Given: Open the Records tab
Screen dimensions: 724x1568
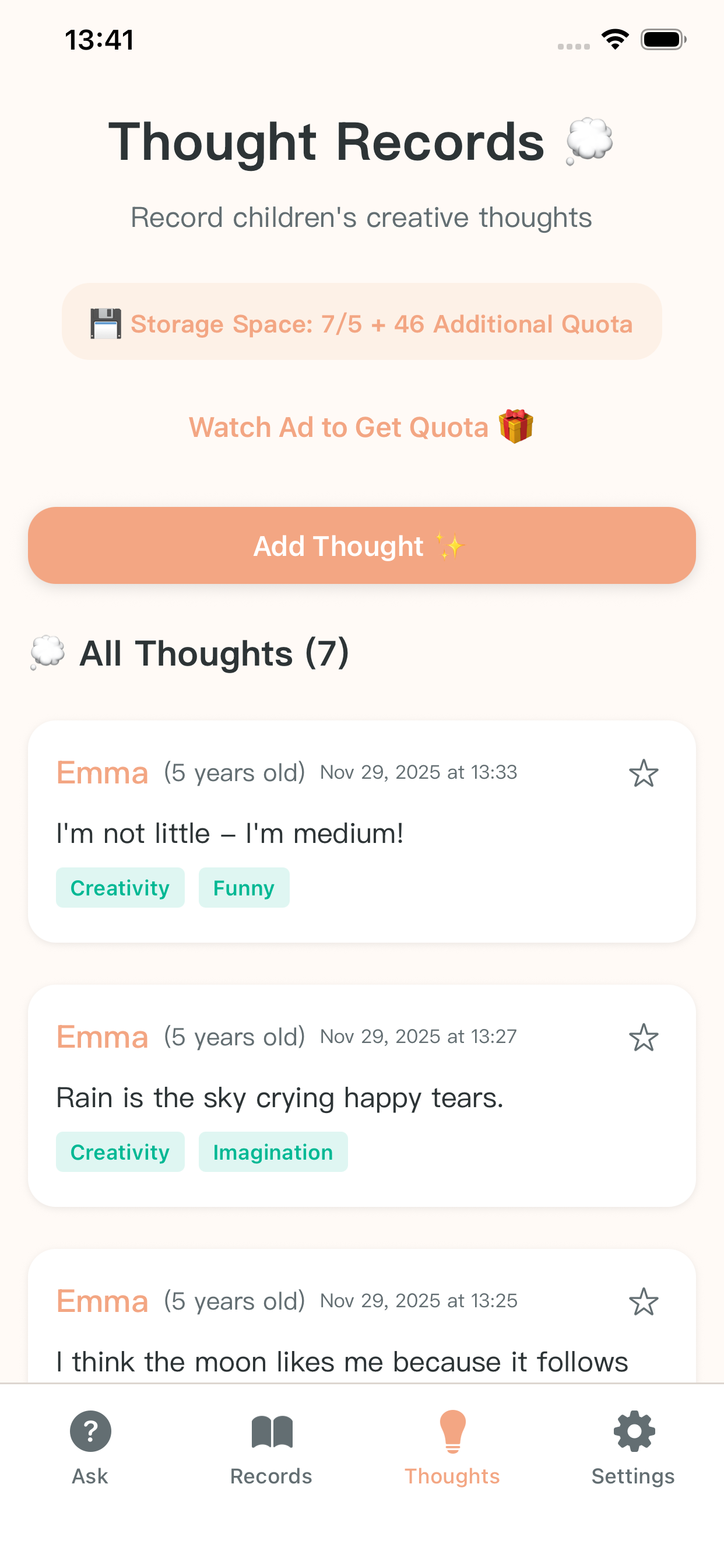Looking at the screenshot, I should 271,1447.
